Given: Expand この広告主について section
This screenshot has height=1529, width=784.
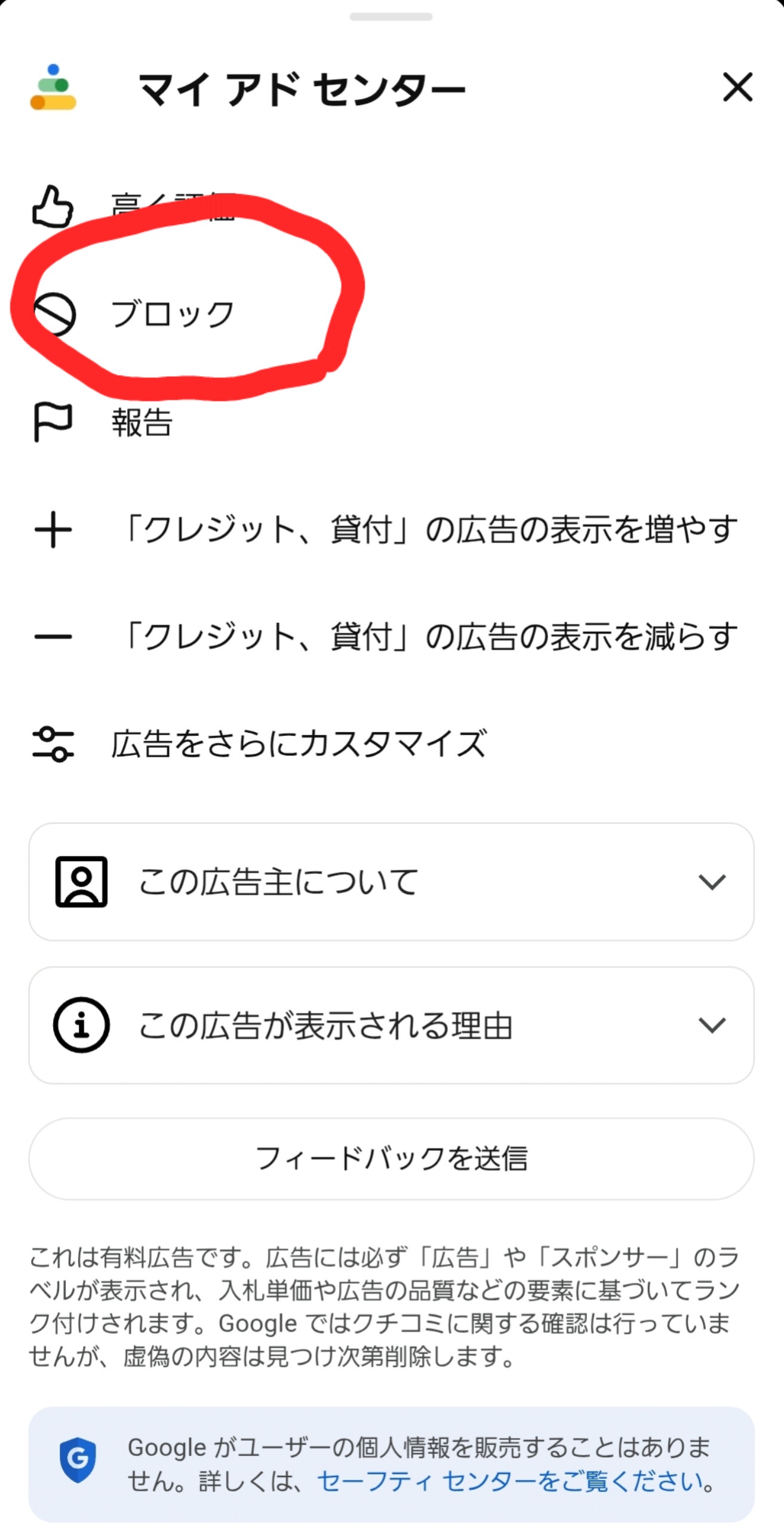Looking at the screenshot, I should pyautogui.click(x=391, y=882).
